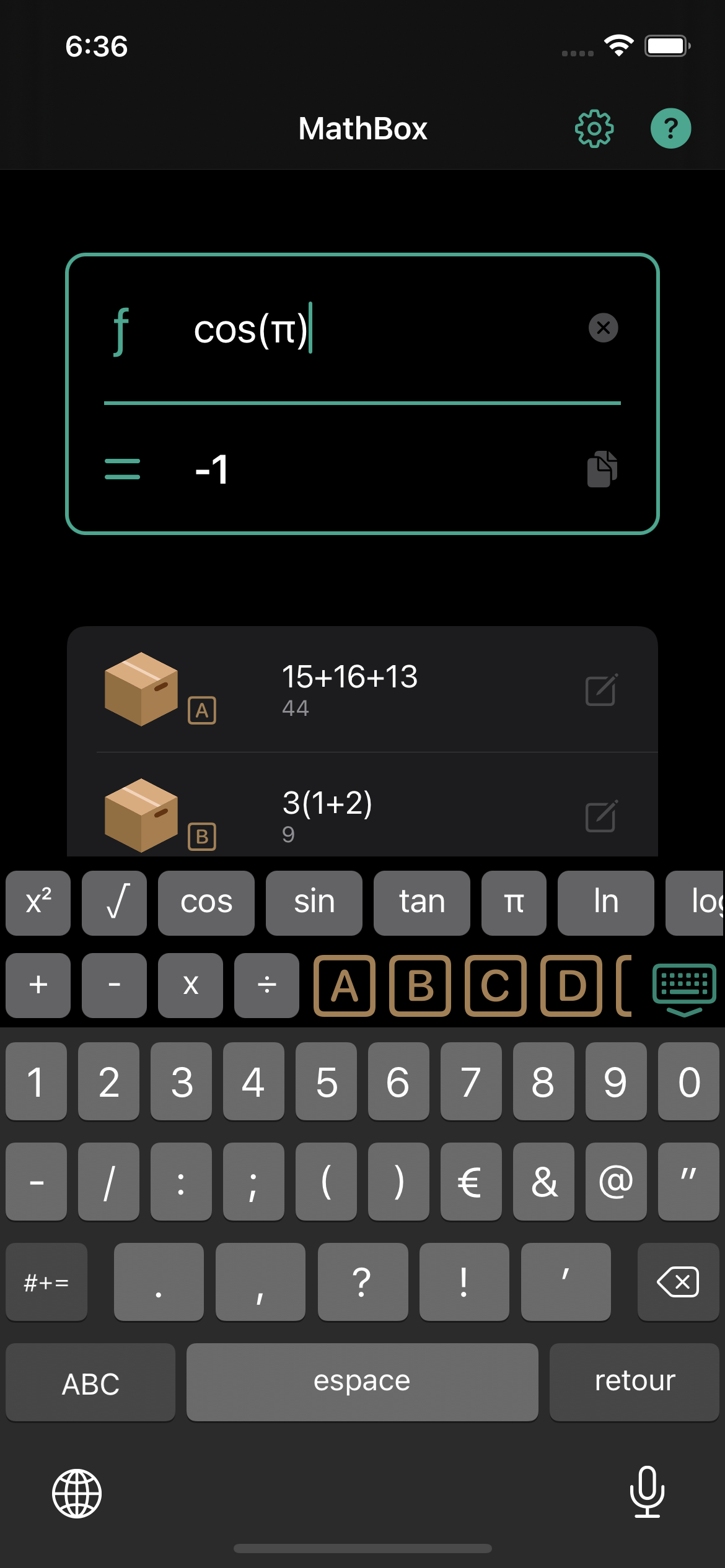725x1568 pixels.
Task: Copy the result -1
Action: coord(602,469)
